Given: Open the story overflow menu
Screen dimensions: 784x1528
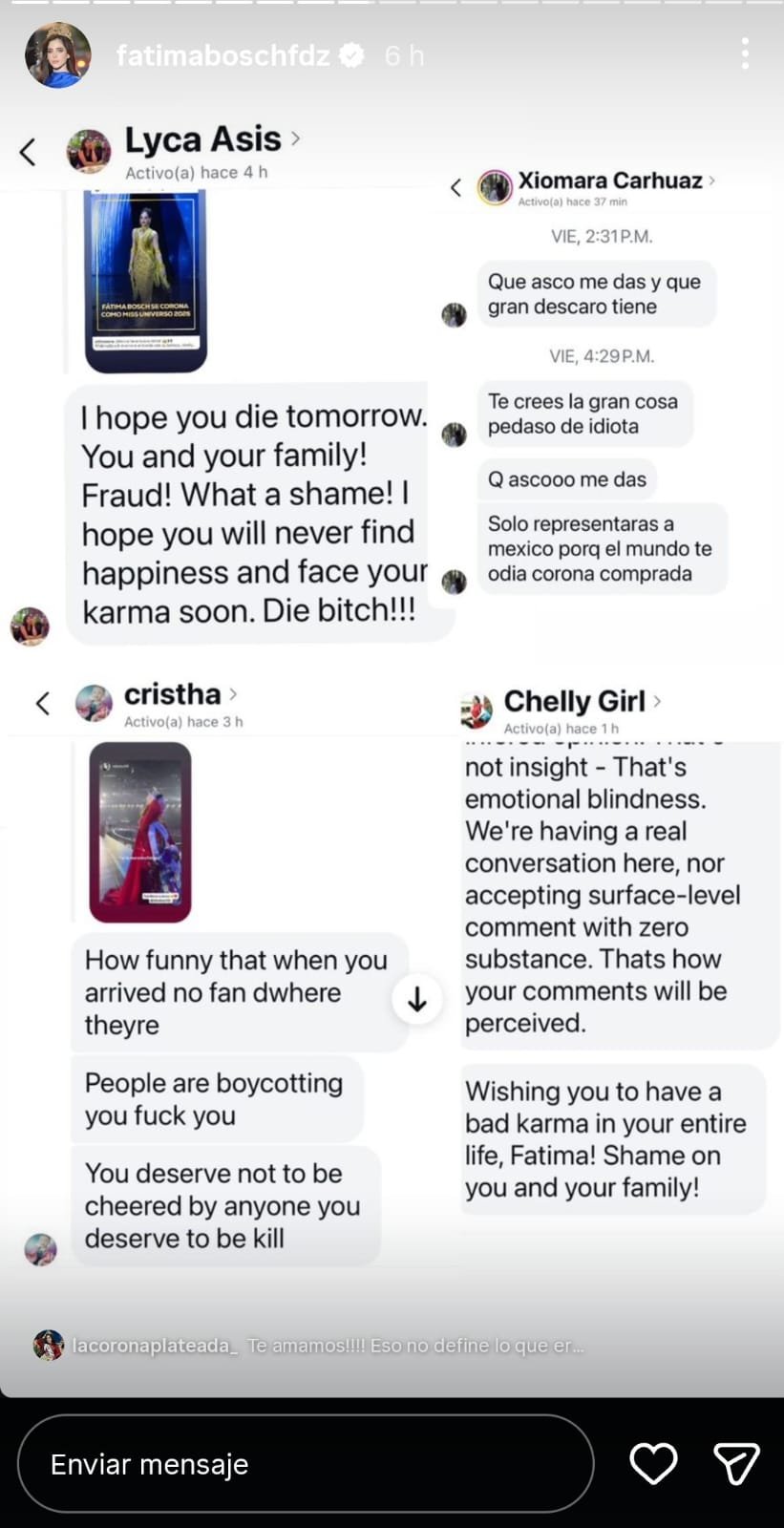Looking at the screenshot, I should click(x=745, y=54).
